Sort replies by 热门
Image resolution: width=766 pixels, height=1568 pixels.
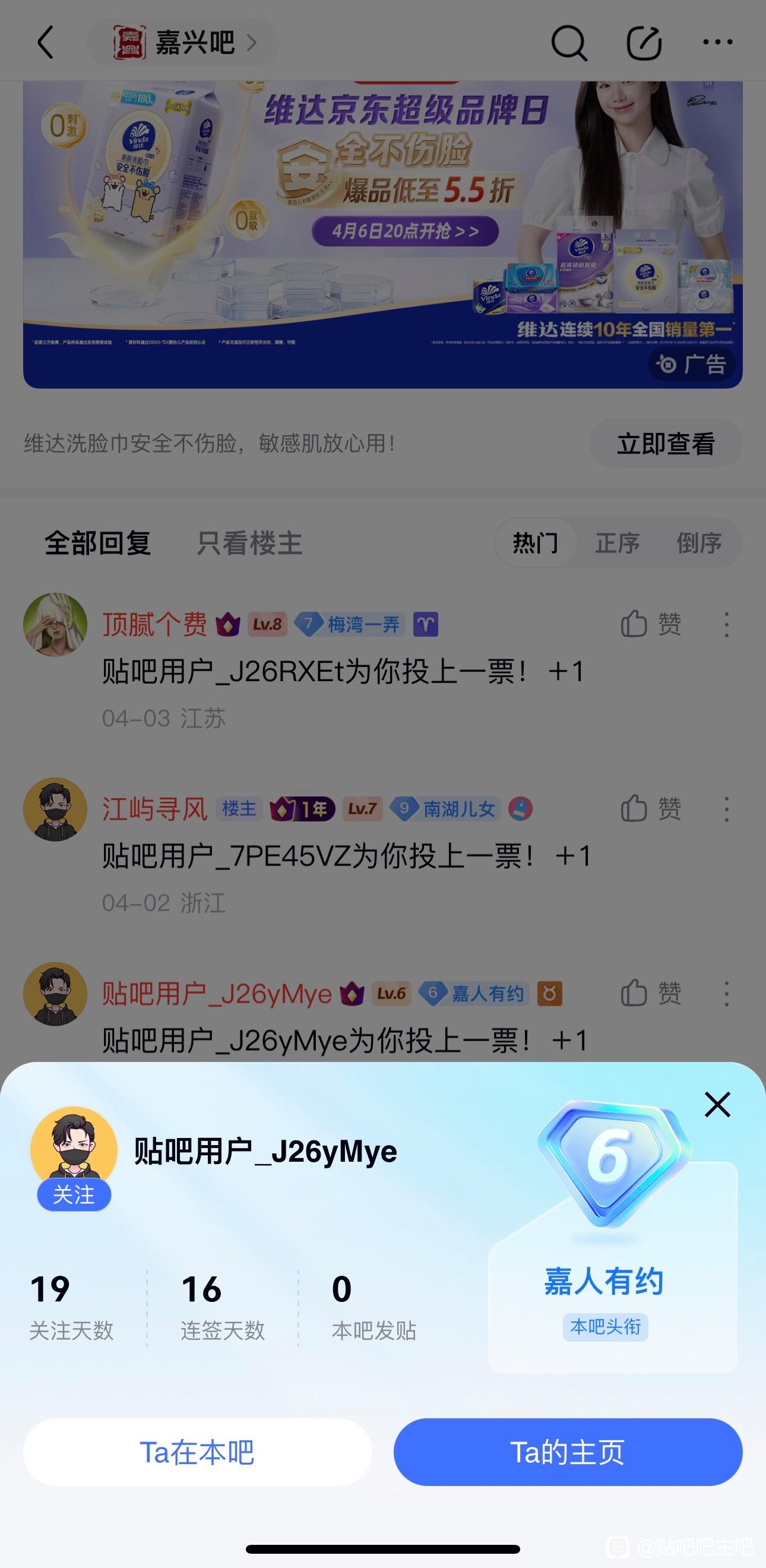[536, 543]
